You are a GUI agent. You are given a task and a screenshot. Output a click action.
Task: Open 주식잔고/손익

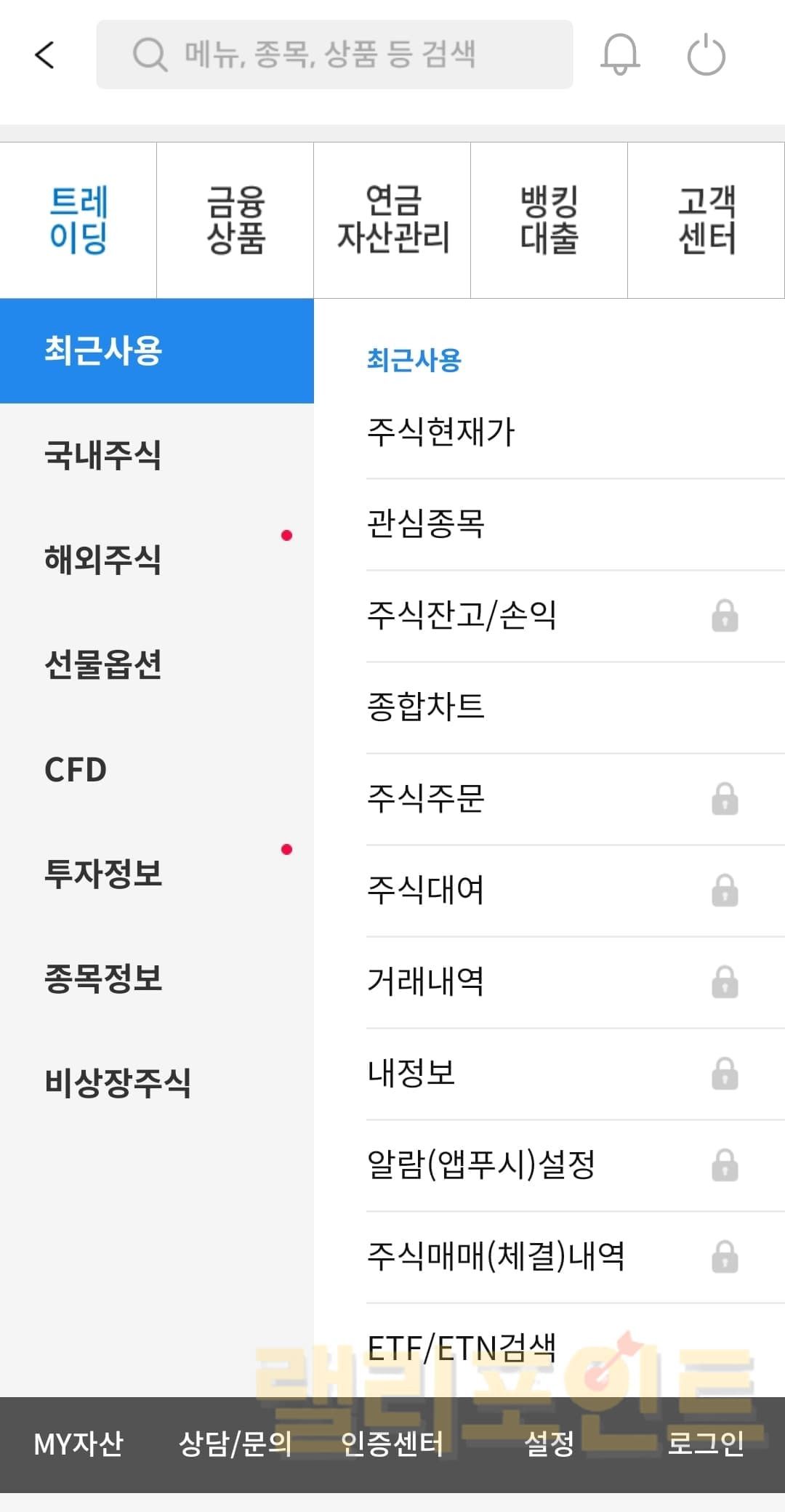tap(462, 616)
